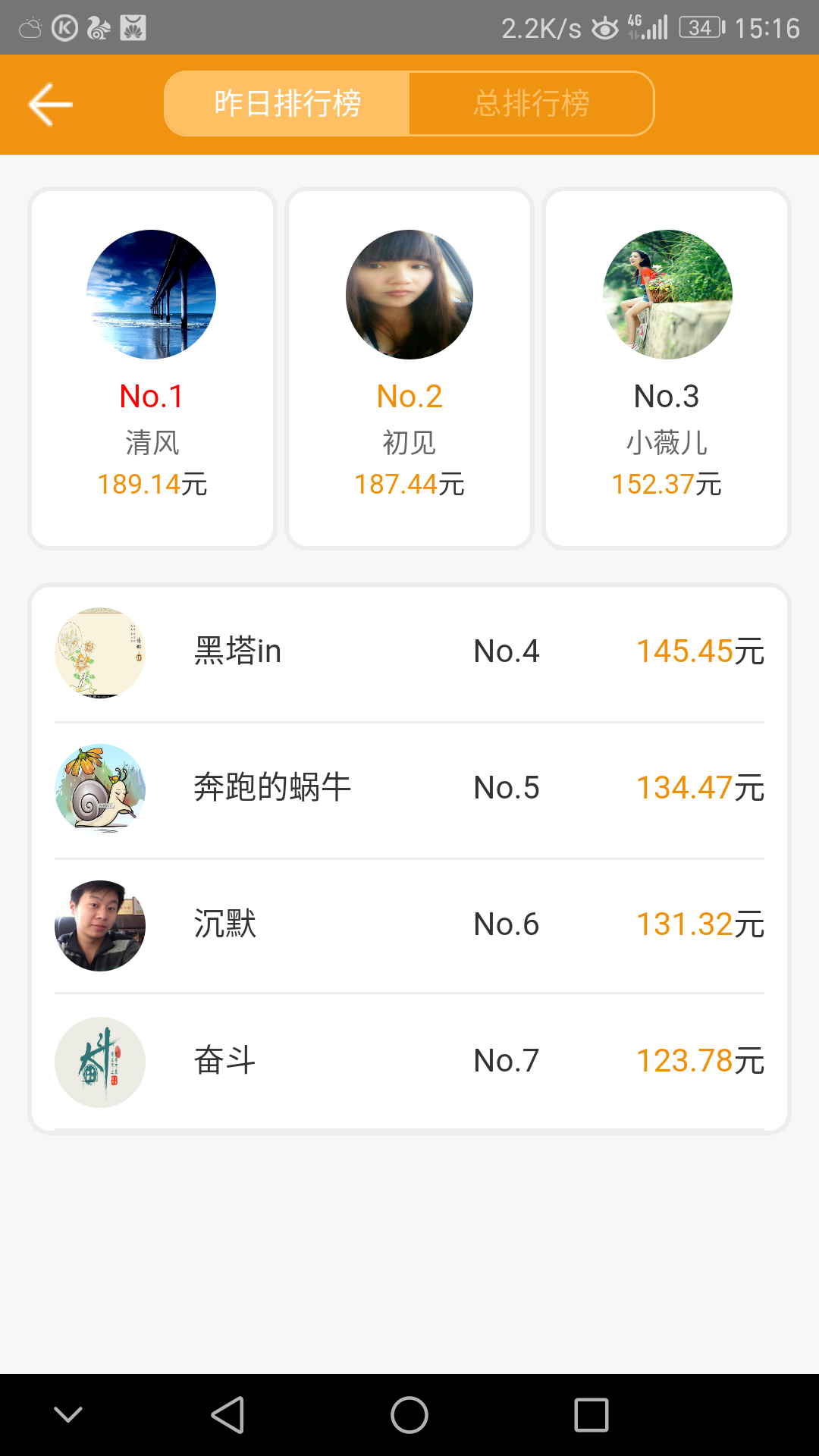Switch to the 总排行榜 tab
Screen dimensions: 819x1456
[x=532, y=104]
